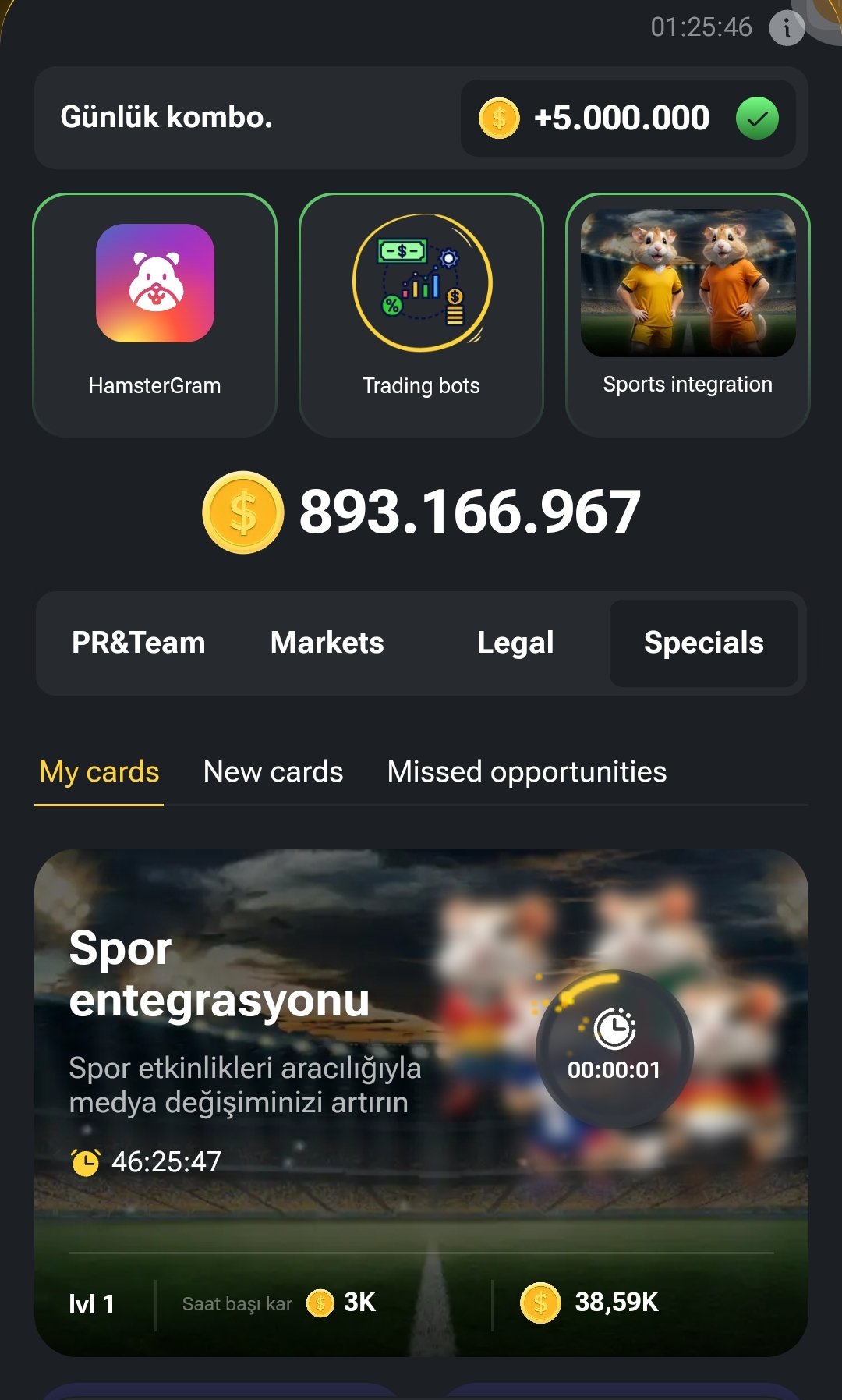Open the HamsterGram combo card
The height and width of the screenshot is (1400, 842).
click(154, 315)
